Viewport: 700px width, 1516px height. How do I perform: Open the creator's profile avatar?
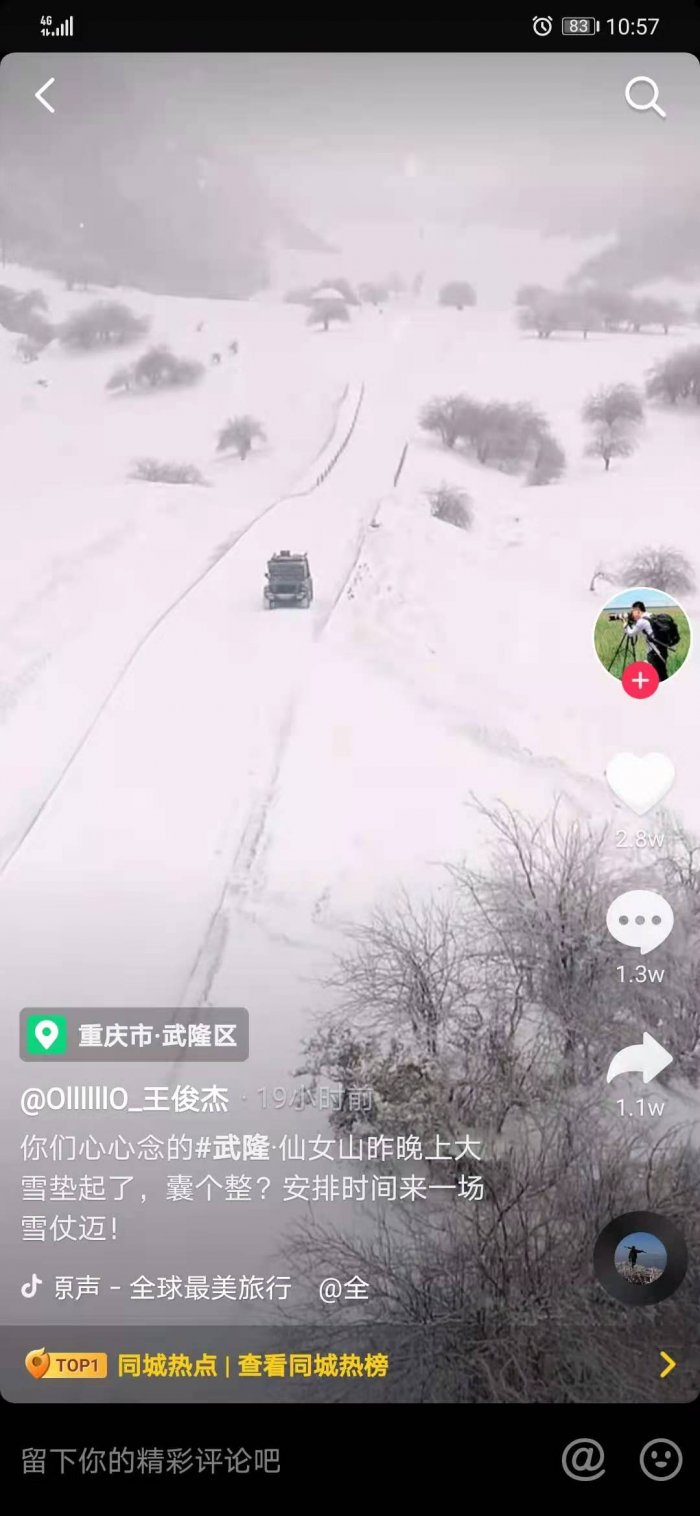641,634
